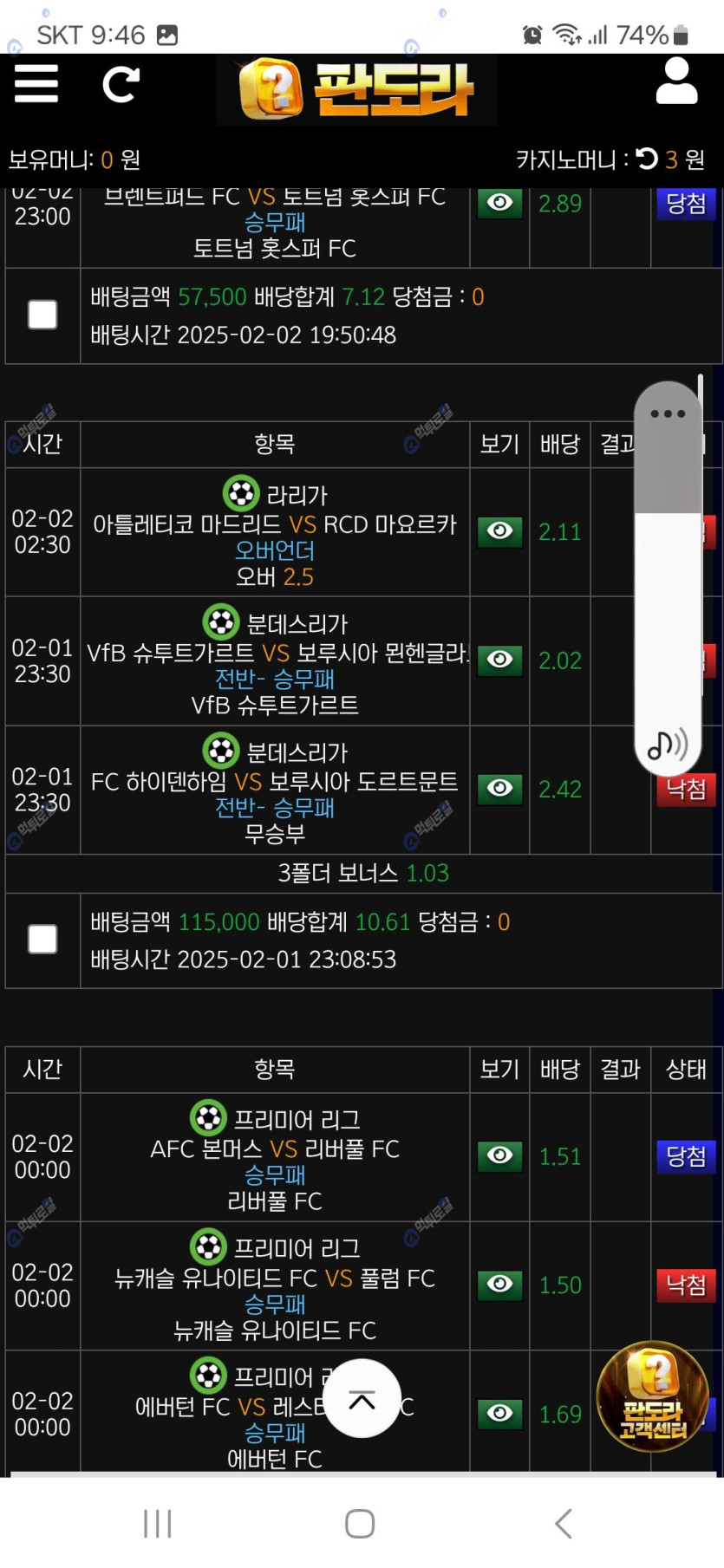Open the volume panel three-dot options
724x1568 pixels.
click(668, 414)
